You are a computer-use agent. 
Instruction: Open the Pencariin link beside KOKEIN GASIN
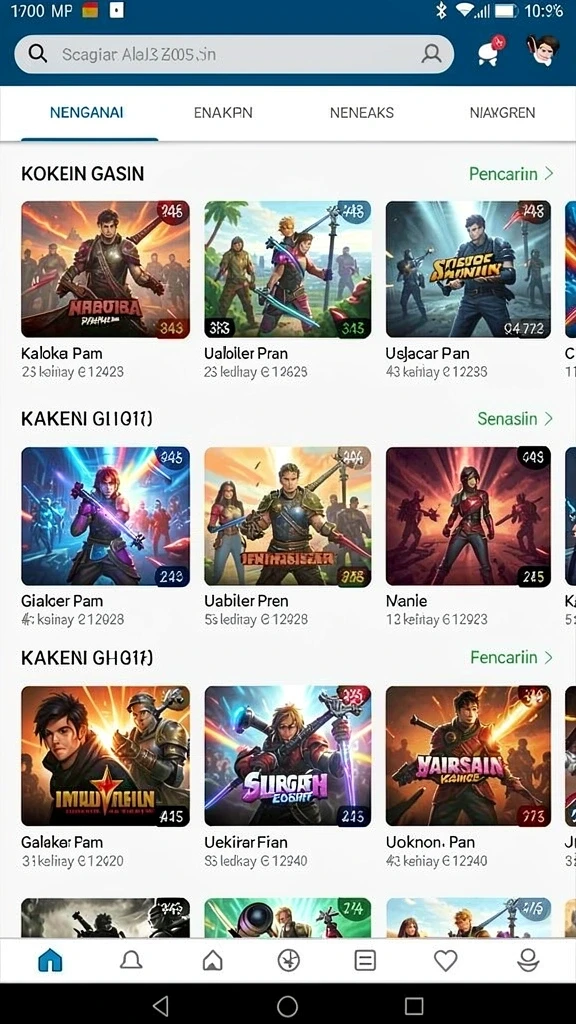511,174
